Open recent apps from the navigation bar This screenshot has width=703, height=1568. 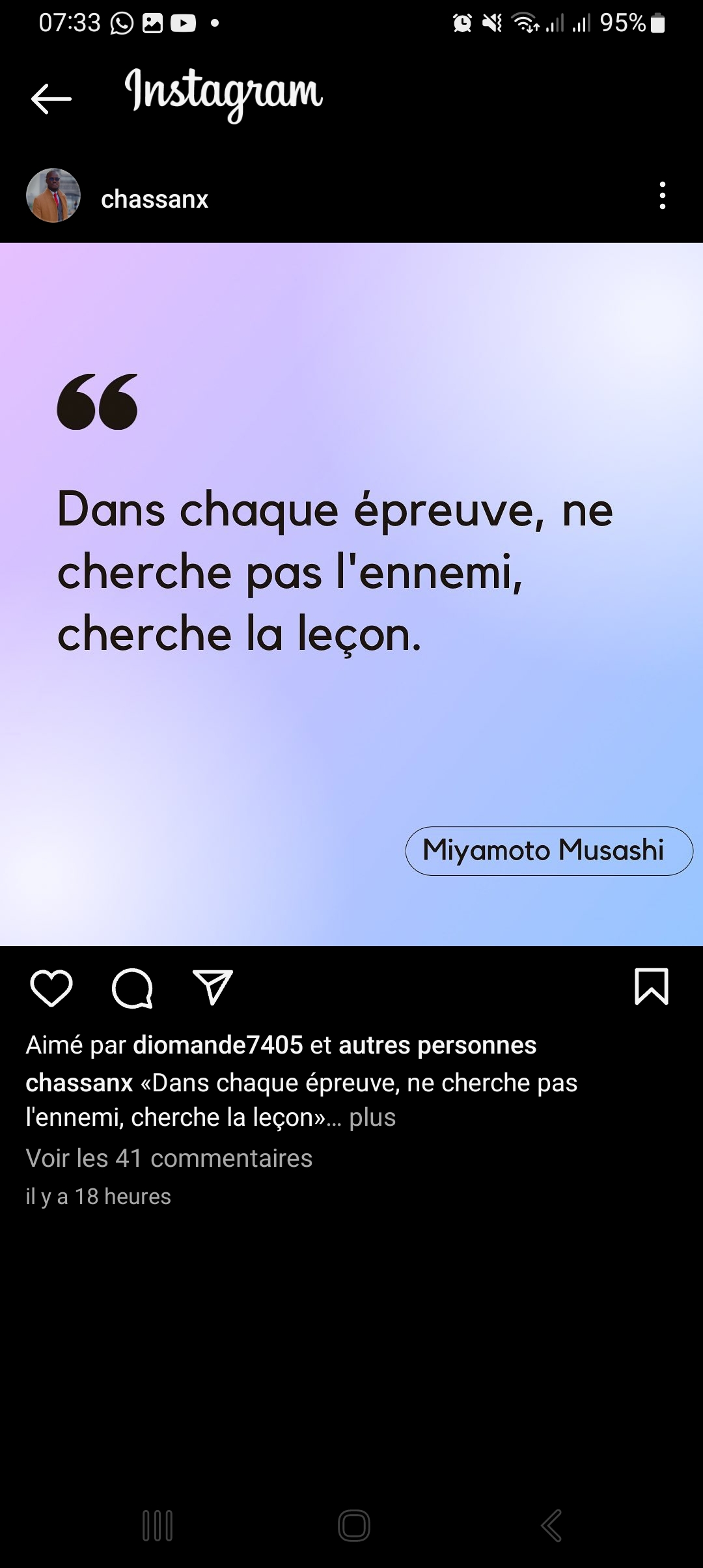point(158,1526)
